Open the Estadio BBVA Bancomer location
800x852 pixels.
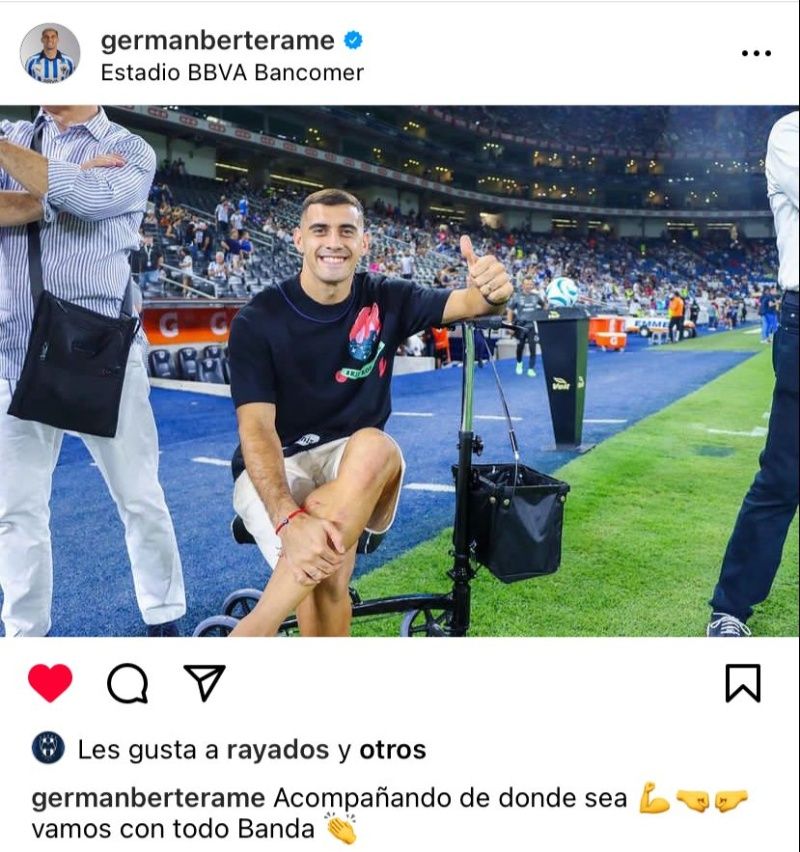click(232, 73)
